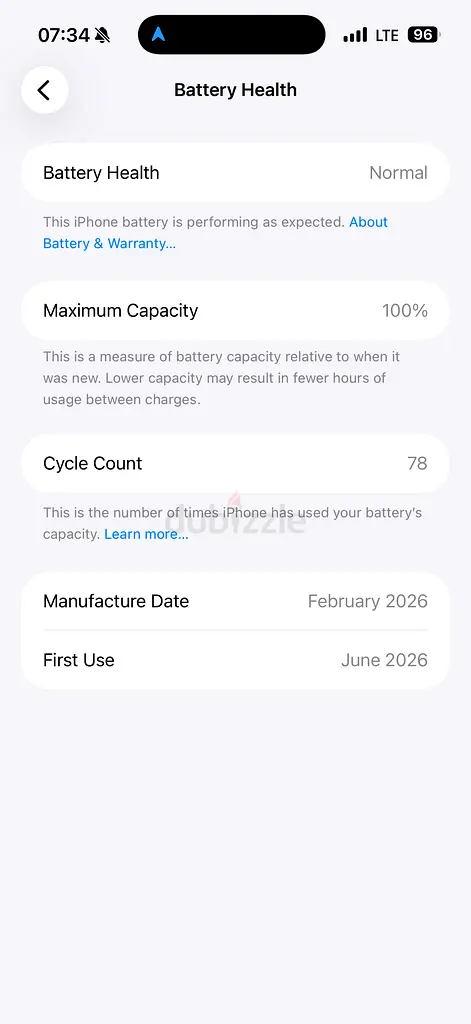Open Learn more about cycle count
Viewport: 471px width, 1024px height.
point(146,534)
